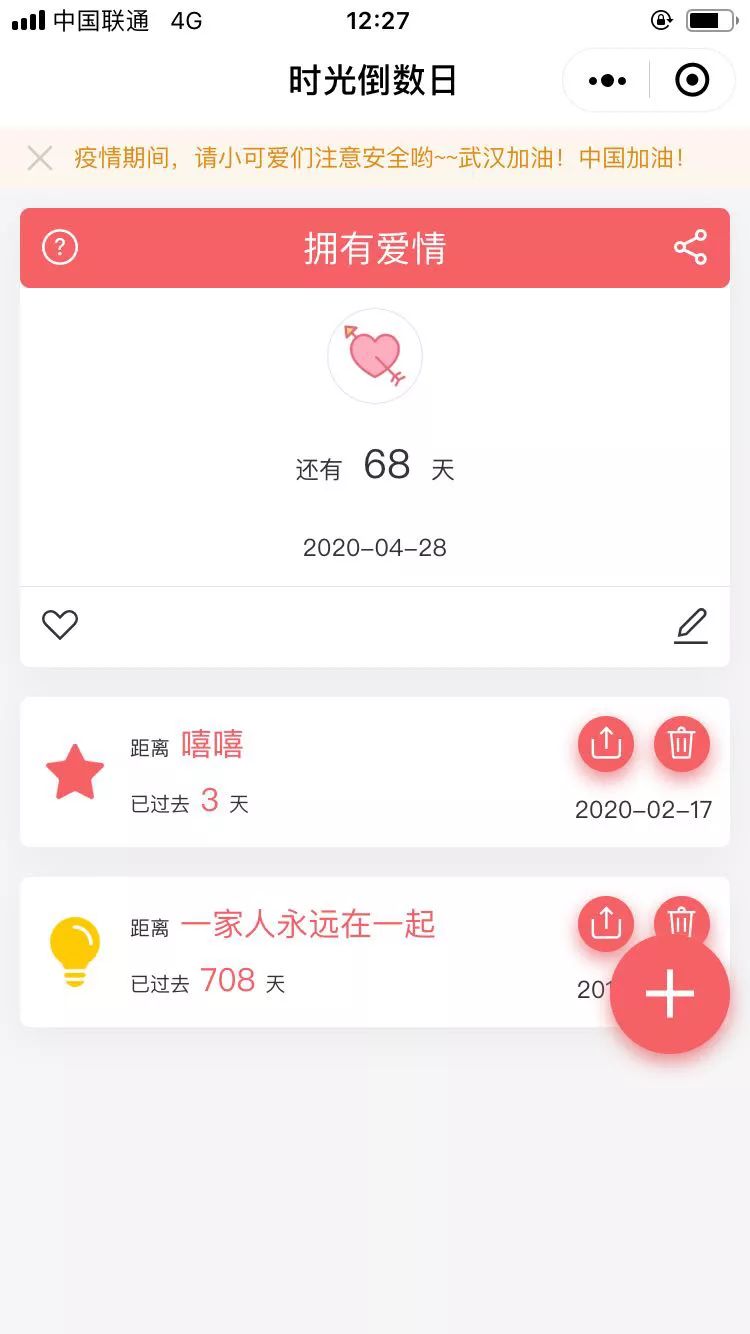
Task: Share the 一家人永远在一起 event
Action: [x=606, y=922]
